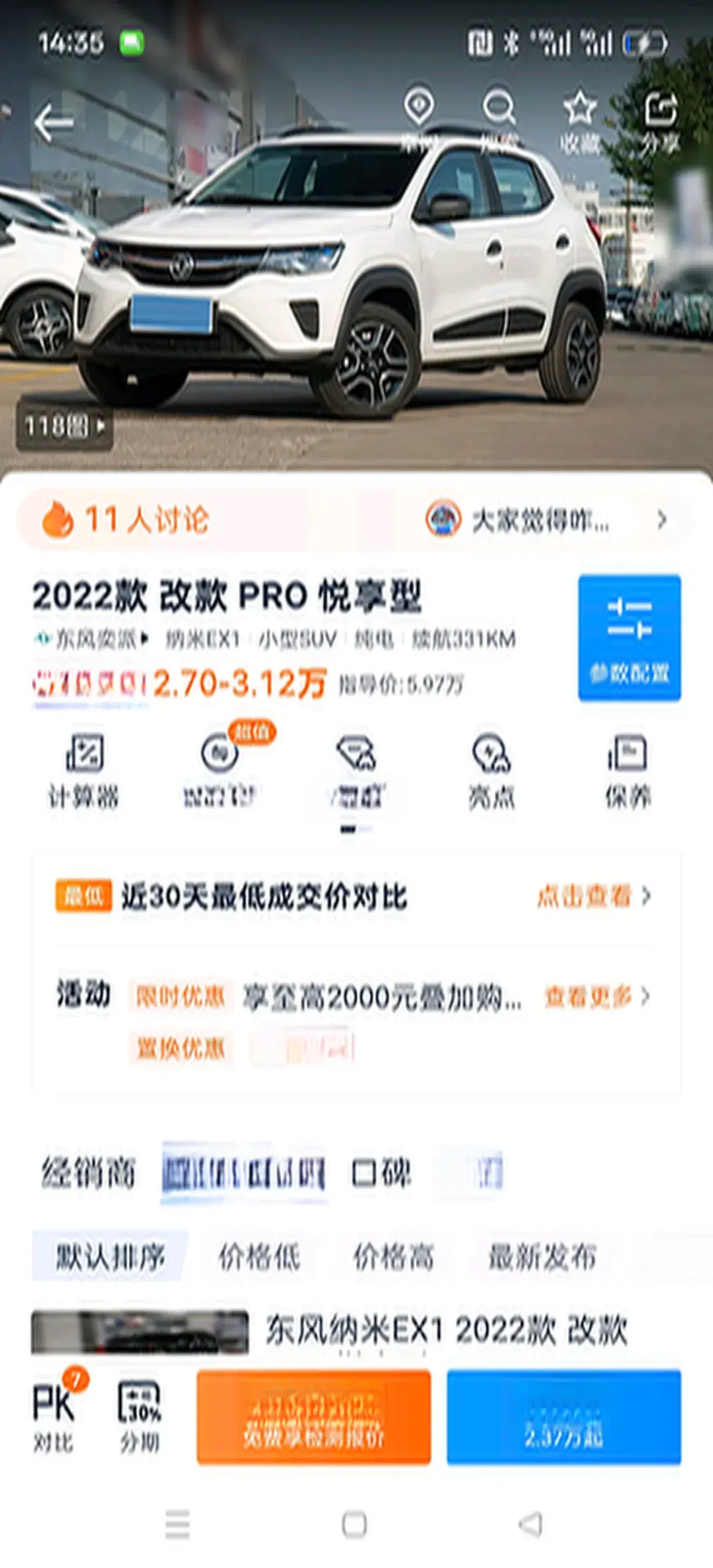Tap 点击查看 for lowest deal price
The width and height of the screenshot is (713, 1568).
(x=593, y=896)
